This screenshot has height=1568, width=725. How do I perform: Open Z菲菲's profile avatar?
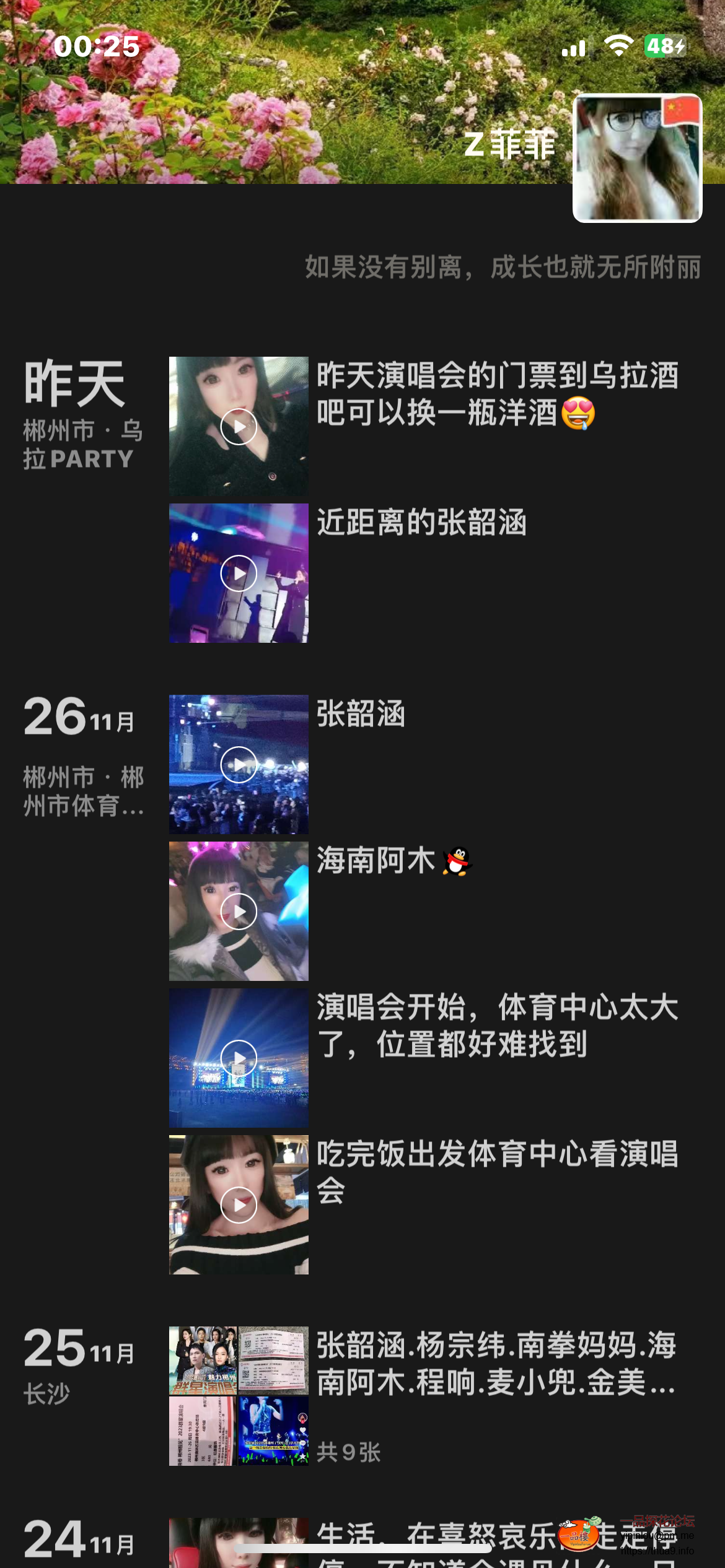pos(637,159)
